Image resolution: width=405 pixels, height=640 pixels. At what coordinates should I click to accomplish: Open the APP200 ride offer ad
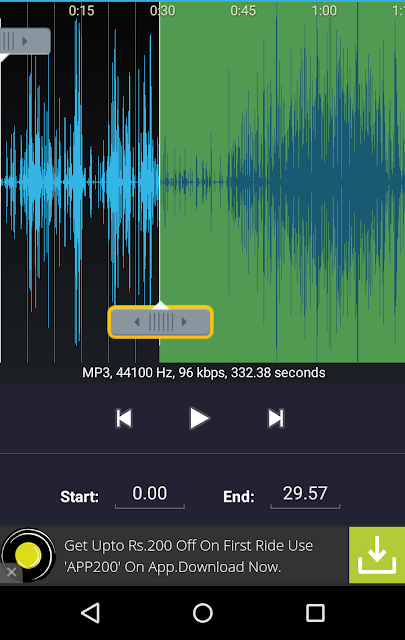(x=189, y=556)
